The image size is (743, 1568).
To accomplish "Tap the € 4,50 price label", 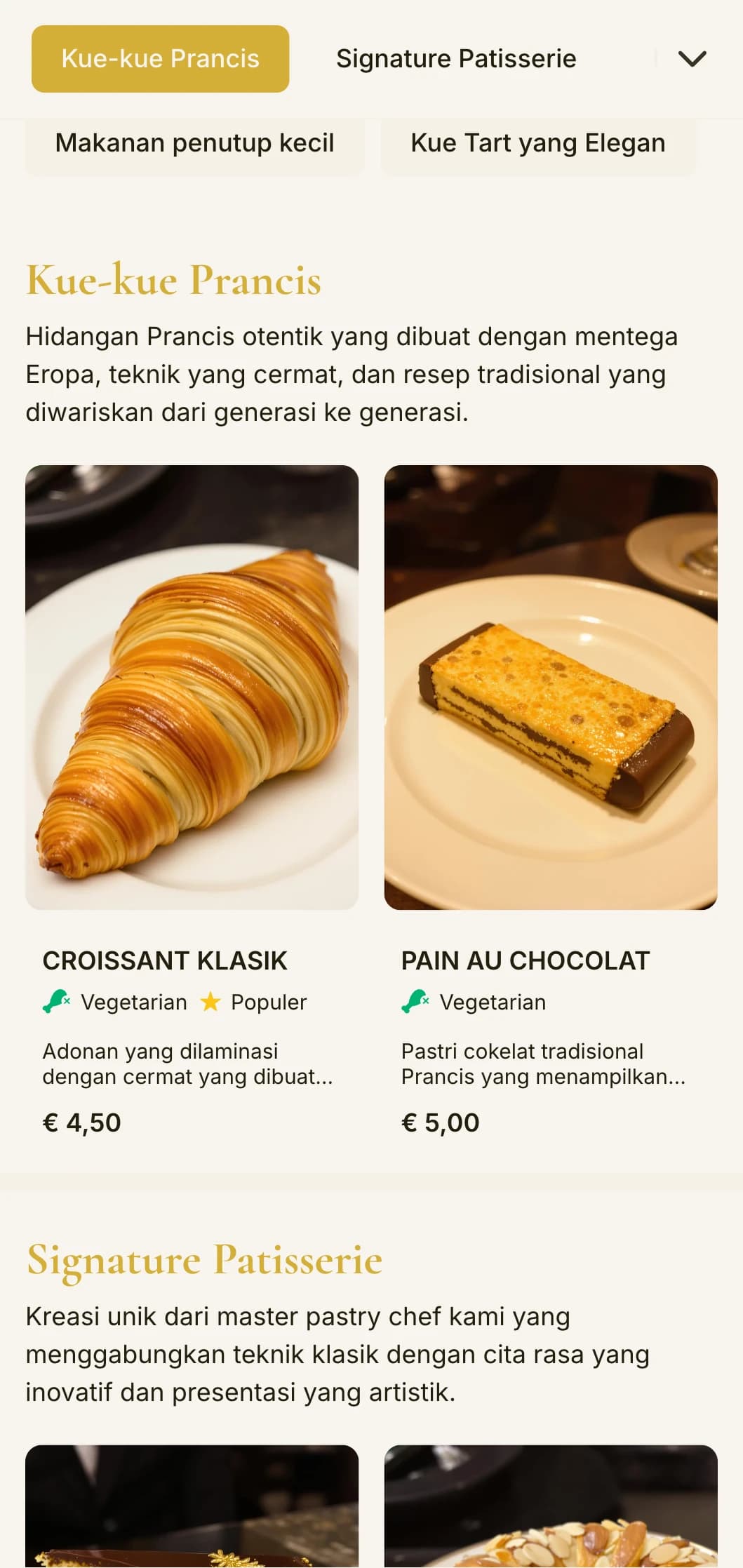I will pyautogui.click(x=81, y=1122).
